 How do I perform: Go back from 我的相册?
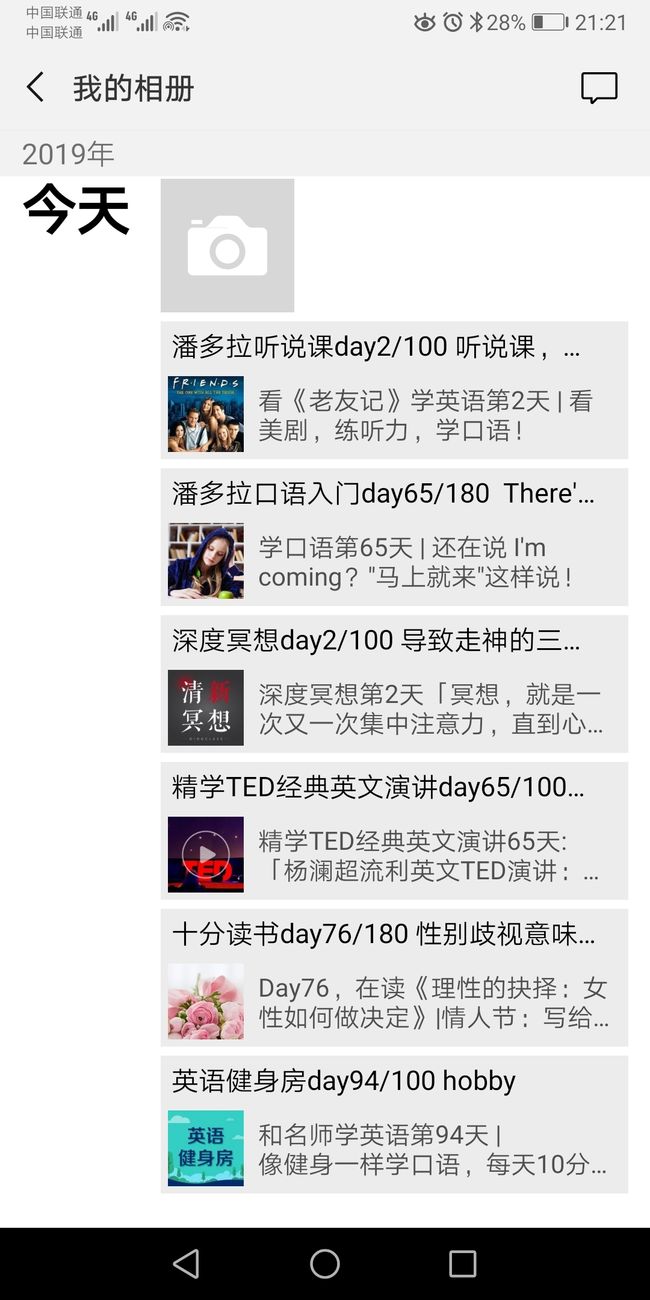(35, 88)
